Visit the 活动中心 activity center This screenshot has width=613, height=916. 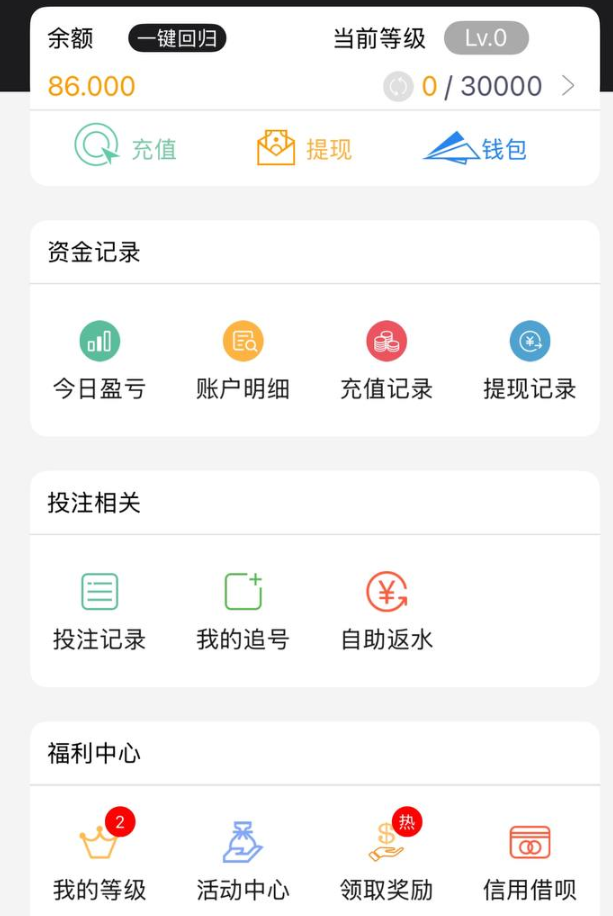click(x=242, y=862)
